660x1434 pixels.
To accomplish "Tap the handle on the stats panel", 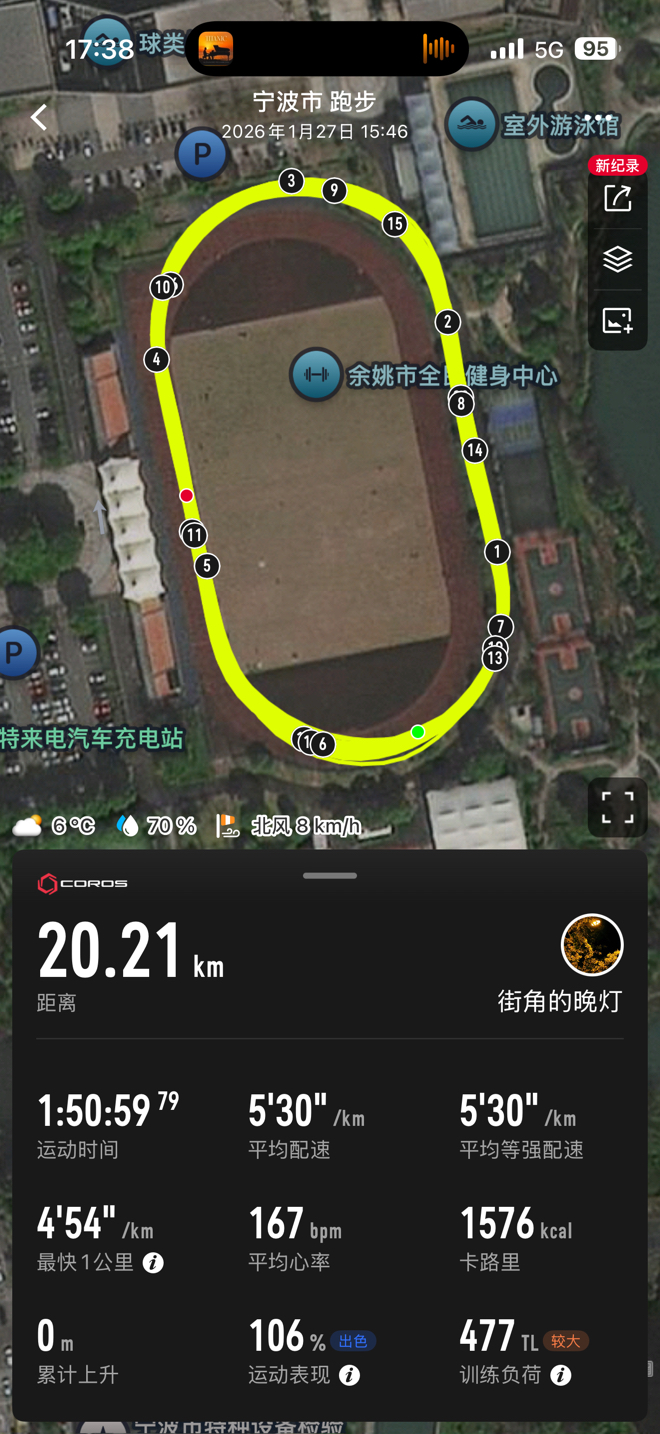I will click(x=330, y=876).
